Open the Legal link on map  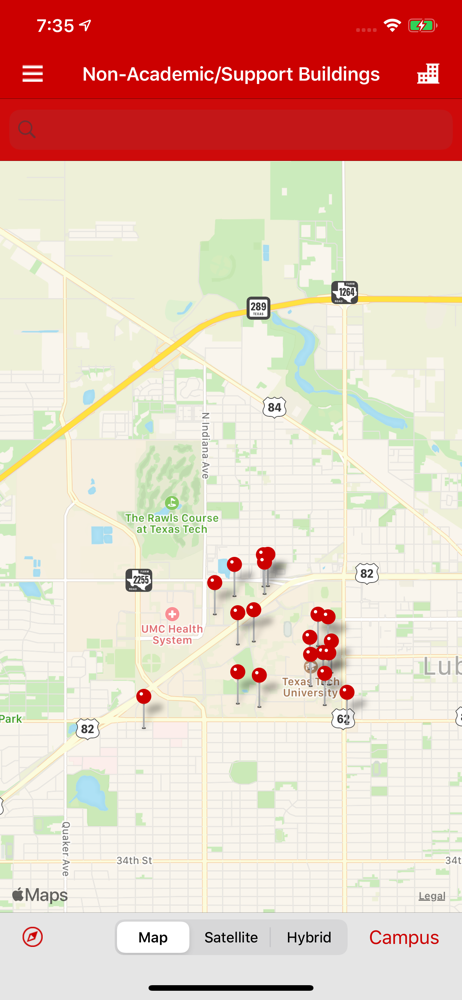click(x=432, y=896)
